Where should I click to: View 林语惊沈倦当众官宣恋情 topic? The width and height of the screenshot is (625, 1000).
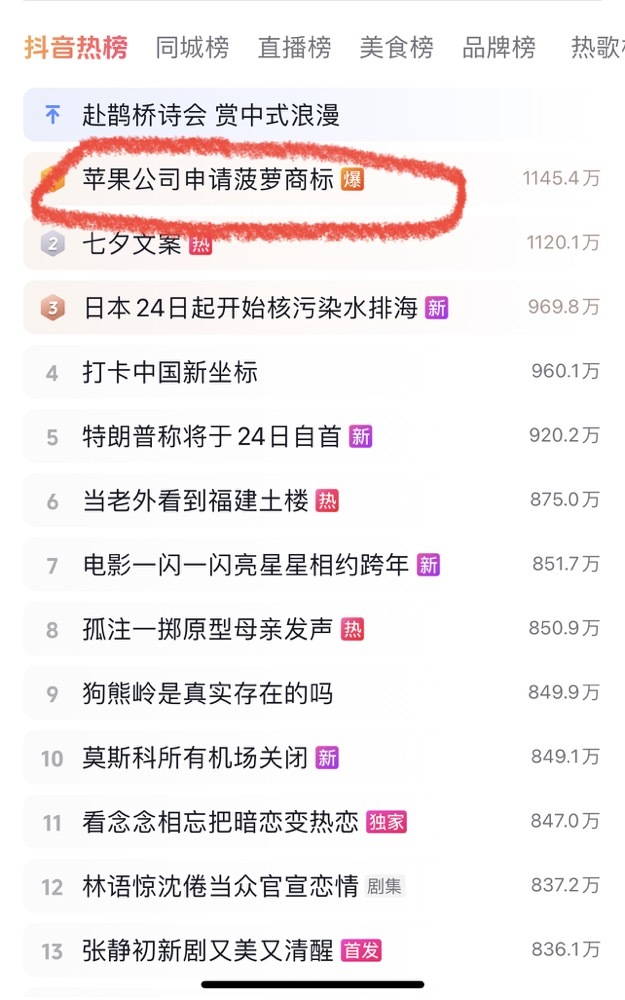220,886
